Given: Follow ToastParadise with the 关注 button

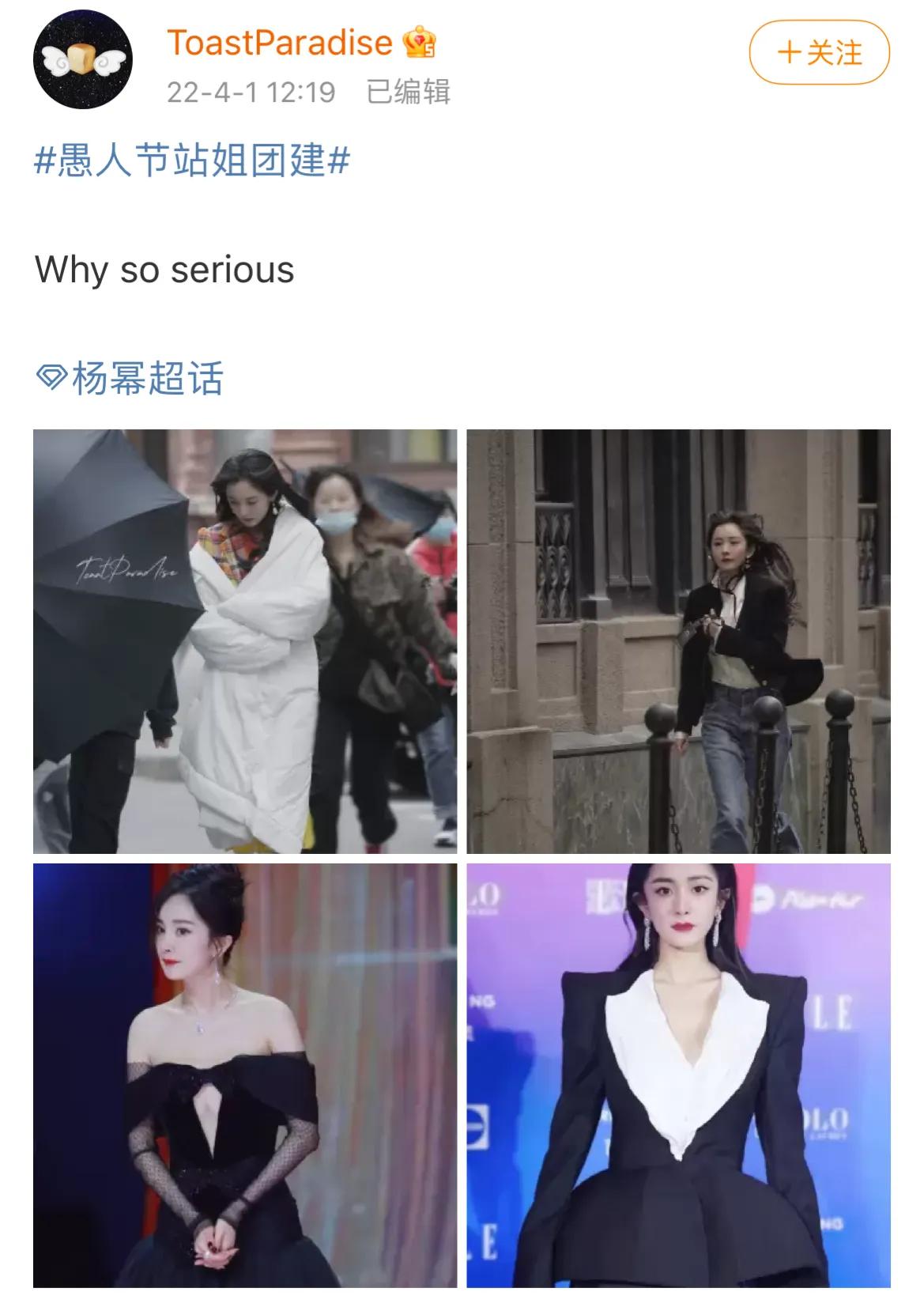Looking at the screenshot, I should (819, 53).
